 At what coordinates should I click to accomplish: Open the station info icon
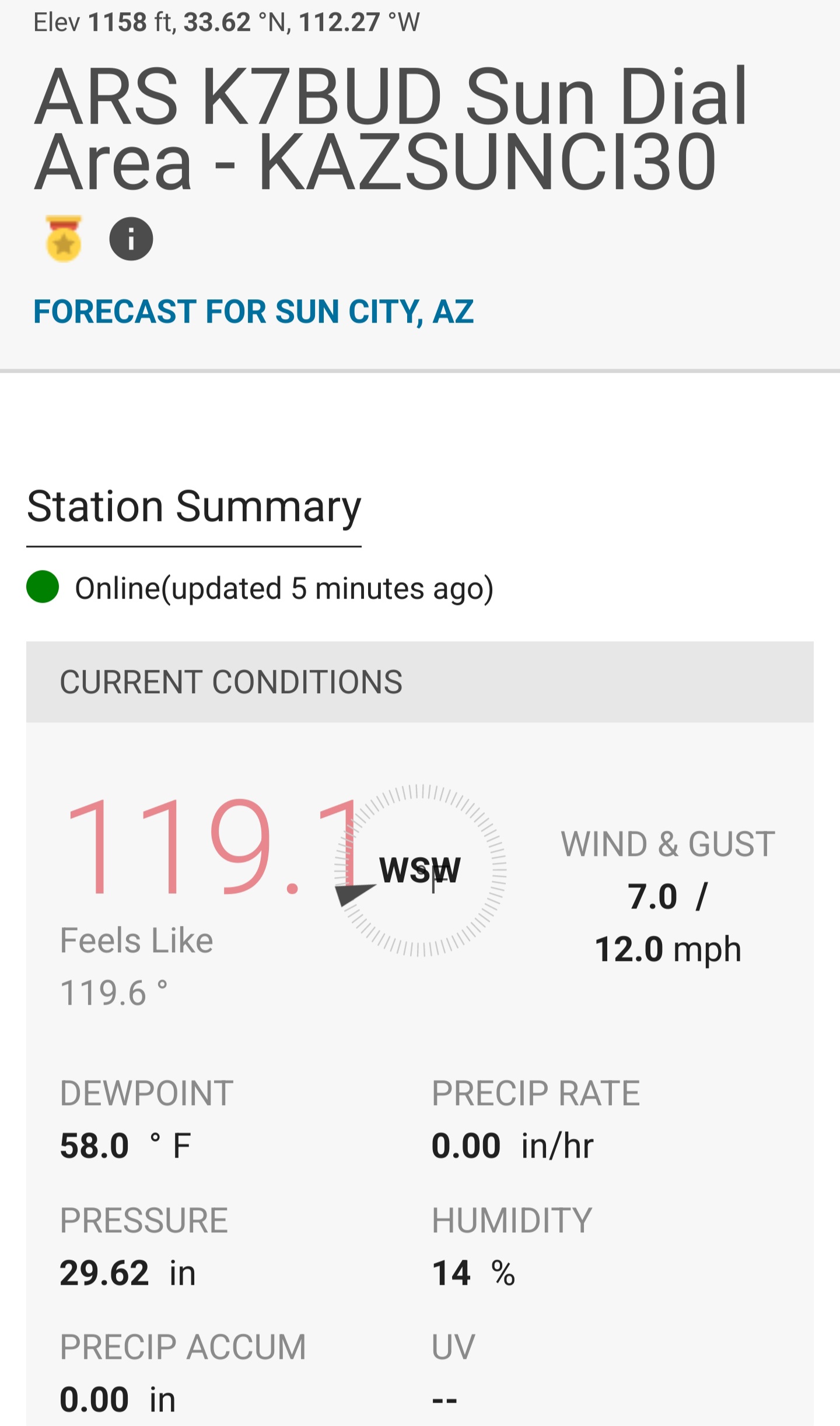[131, 239]
